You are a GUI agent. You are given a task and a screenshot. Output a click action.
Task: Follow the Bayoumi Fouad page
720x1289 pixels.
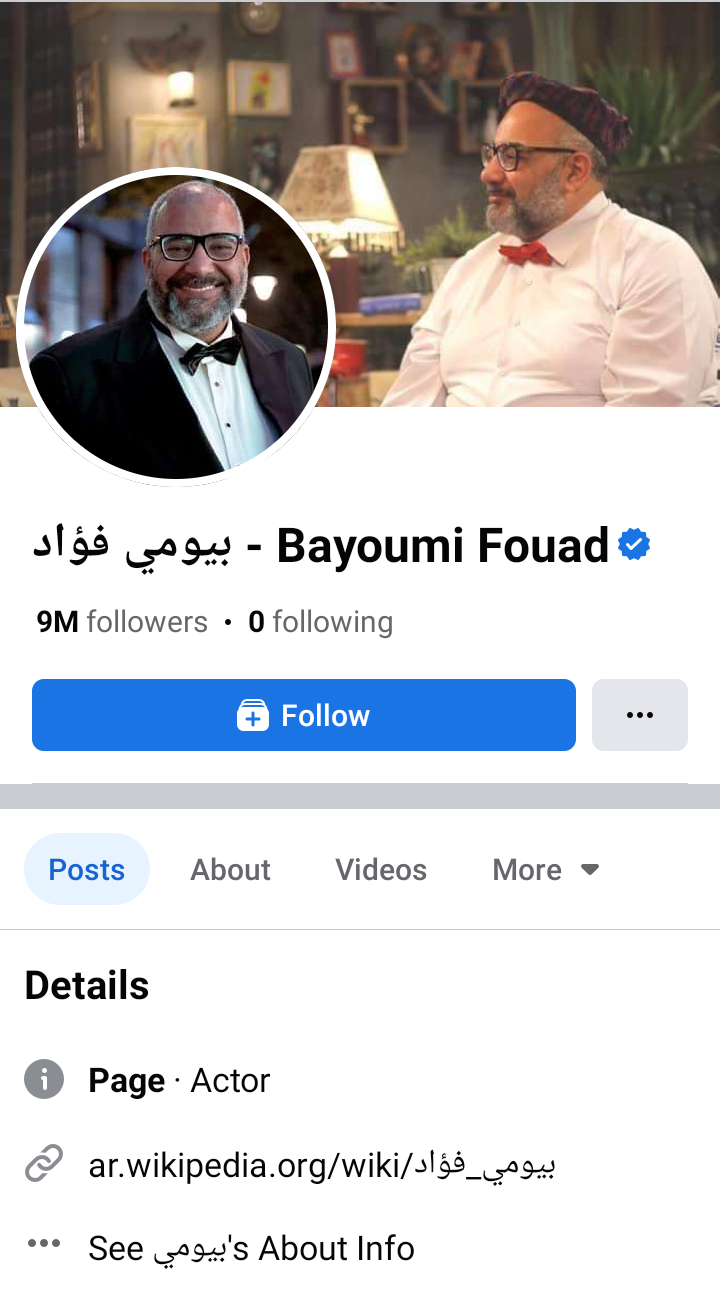[x=303, y=715]
